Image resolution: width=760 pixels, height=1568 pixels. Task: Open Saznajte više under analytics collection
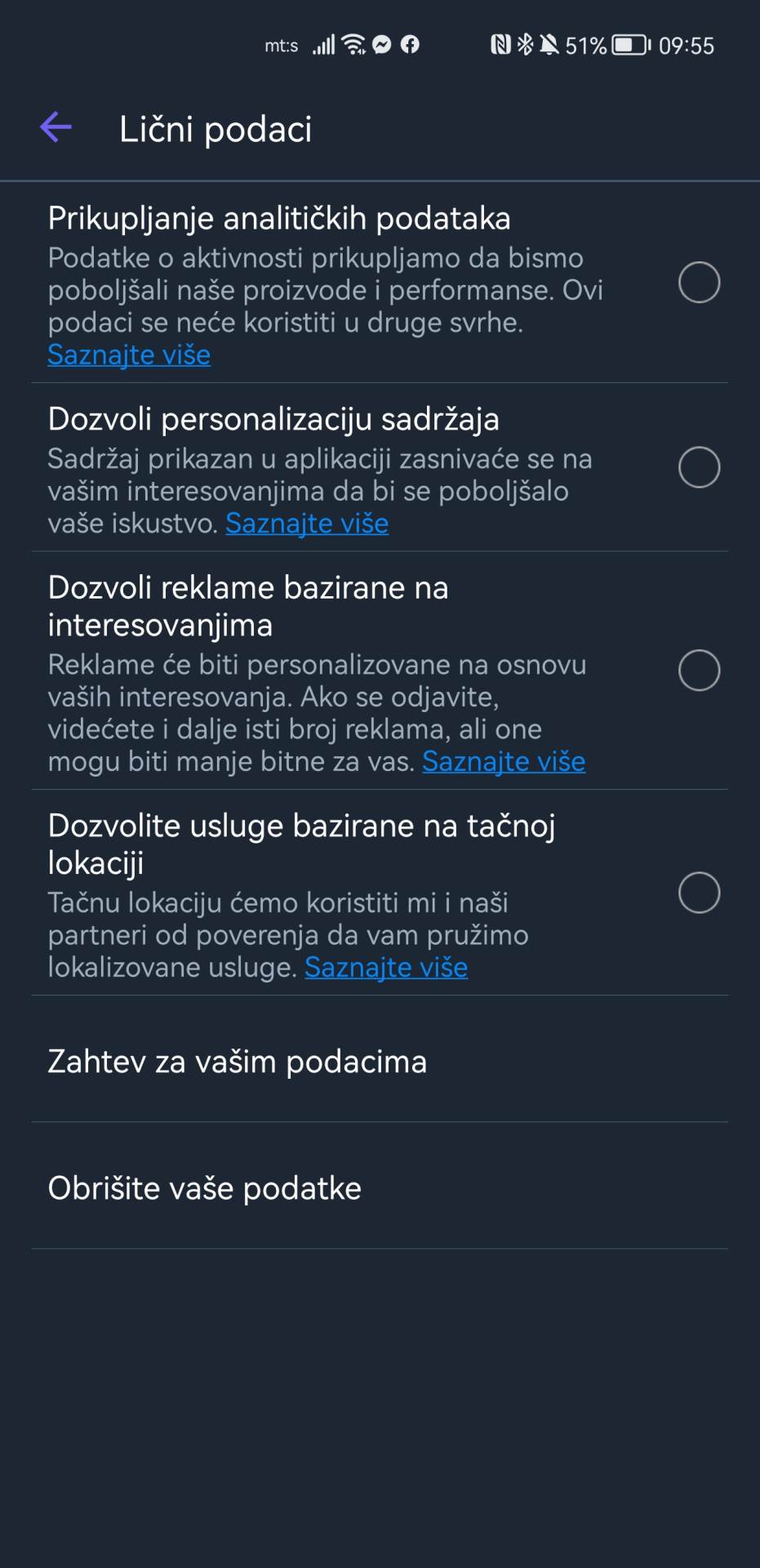coord(128,354)
